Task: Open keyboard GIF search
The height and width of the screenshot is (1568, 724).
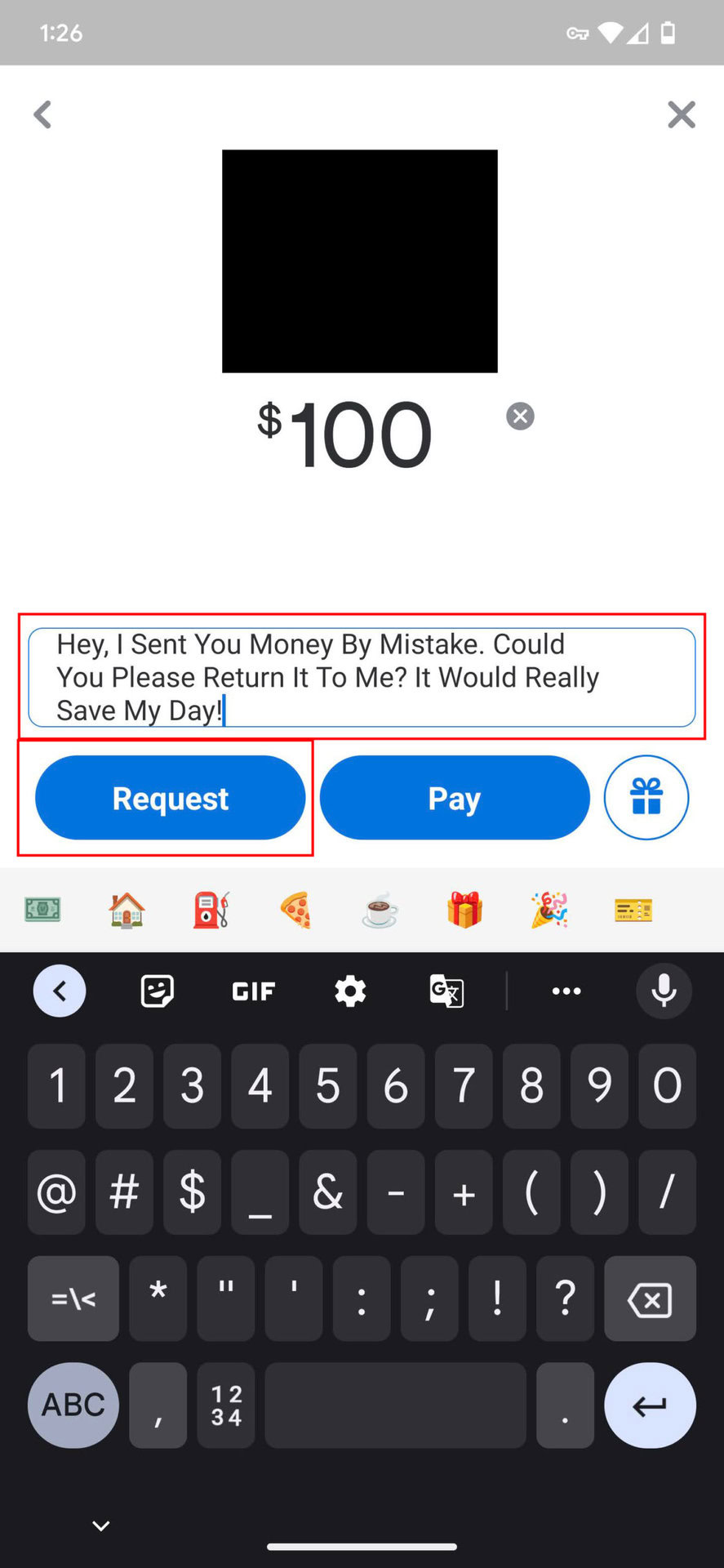Action: coord(253,991)
